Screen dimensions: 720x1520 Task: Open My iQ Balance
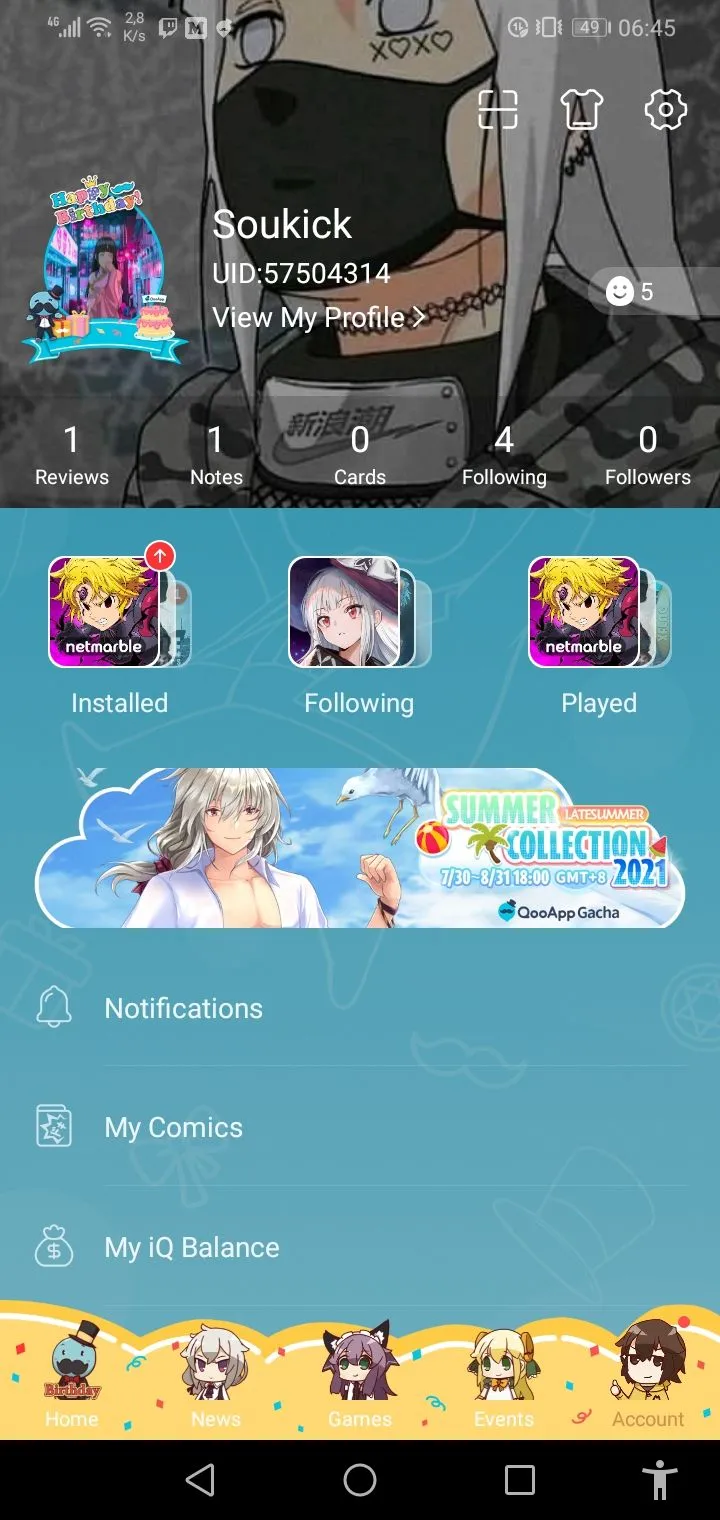point(192,1248)
